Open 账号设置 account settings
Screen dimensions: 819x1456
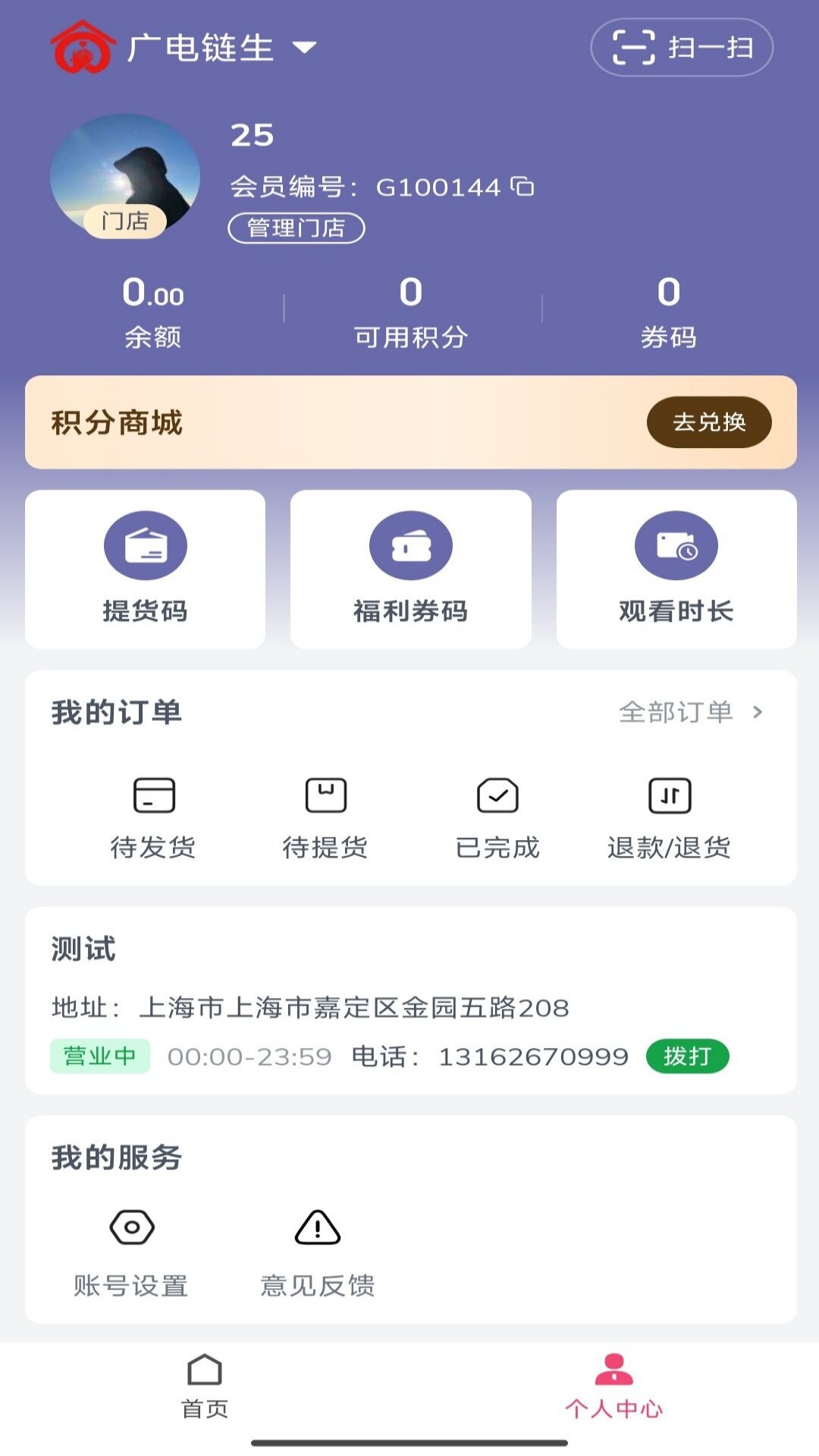click(132, 1247)
